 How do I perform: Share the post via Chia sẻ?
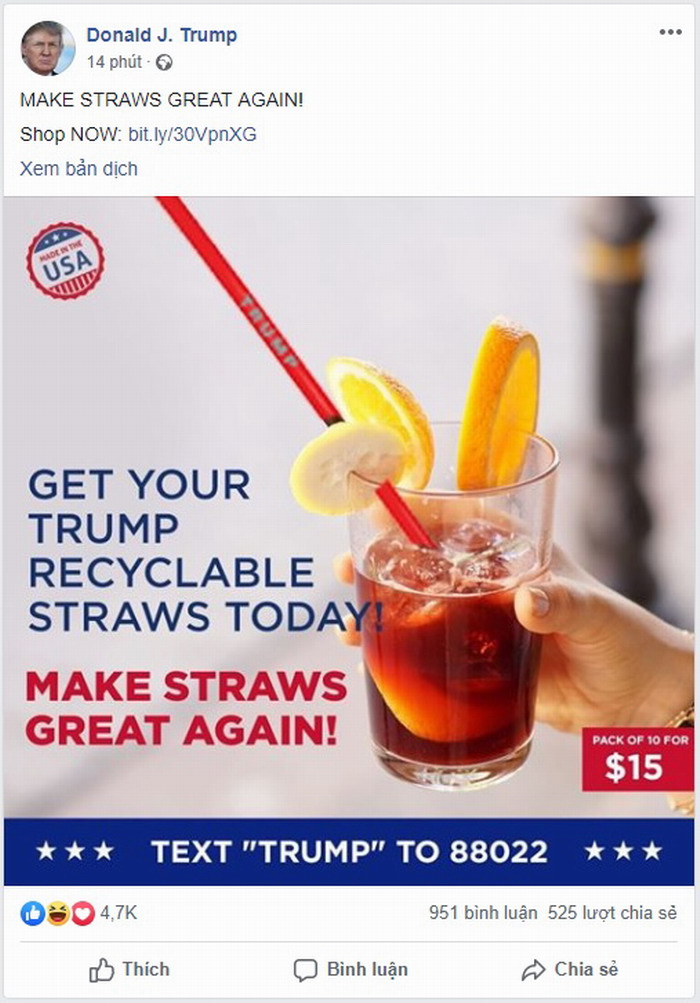[x=570, y=969]
